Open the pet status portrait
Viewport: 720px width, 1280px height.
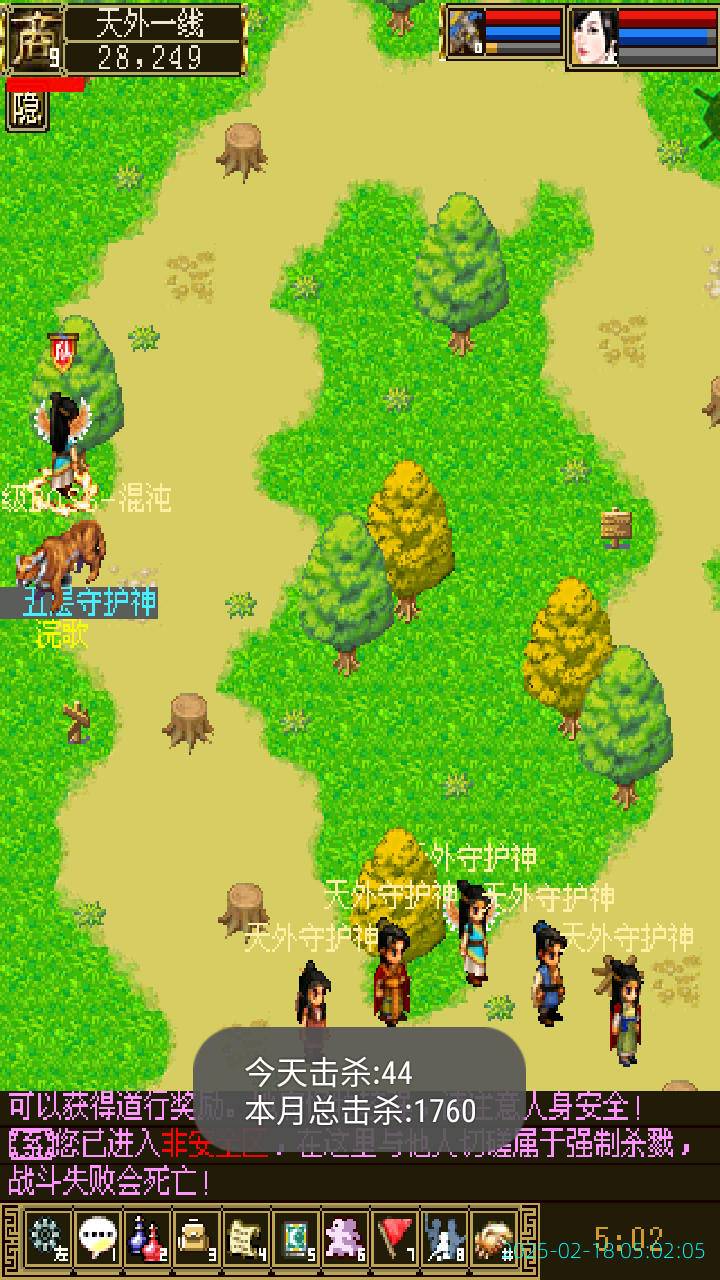466,33
